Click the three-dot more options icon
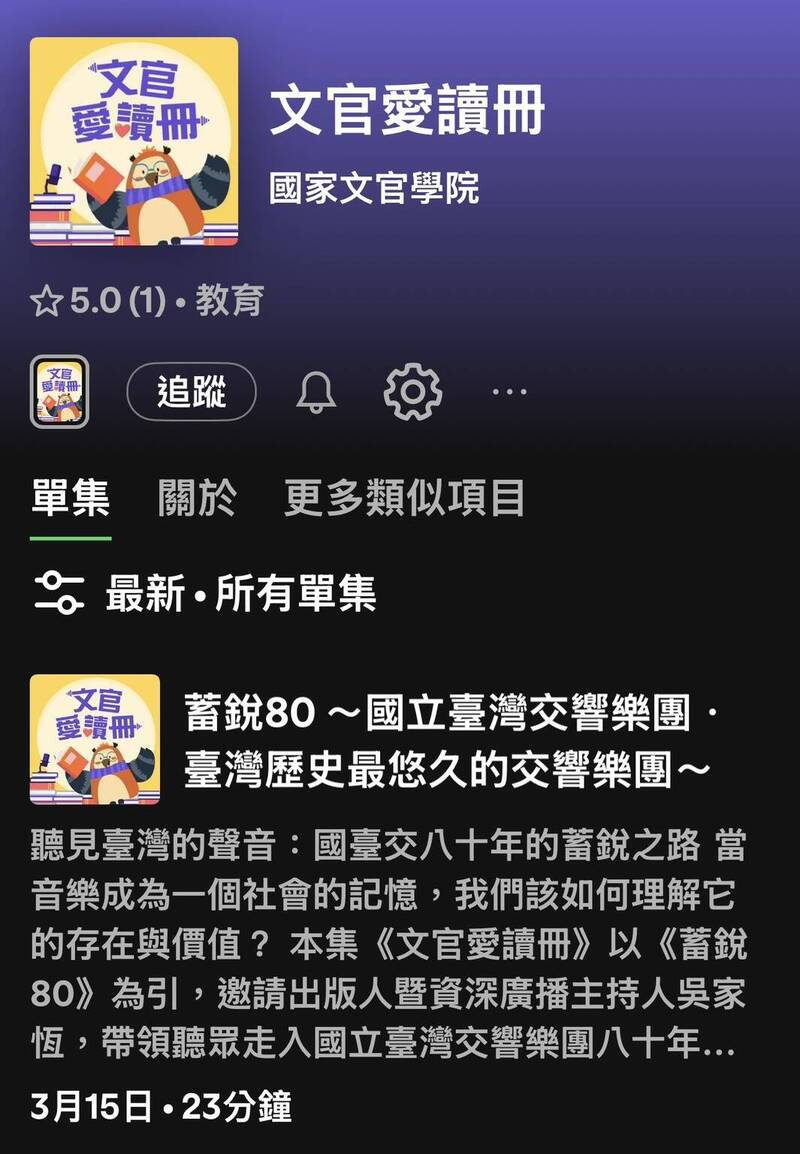 pos(510,394)
